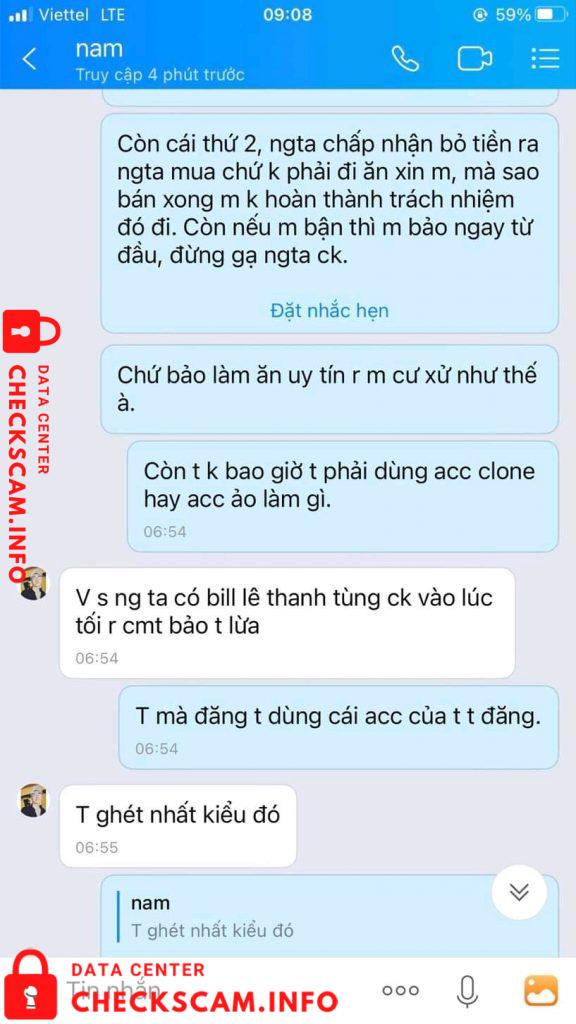Open the chat options menu
The height and width of the screenshot is (1024, 576).
click(545, 59)
